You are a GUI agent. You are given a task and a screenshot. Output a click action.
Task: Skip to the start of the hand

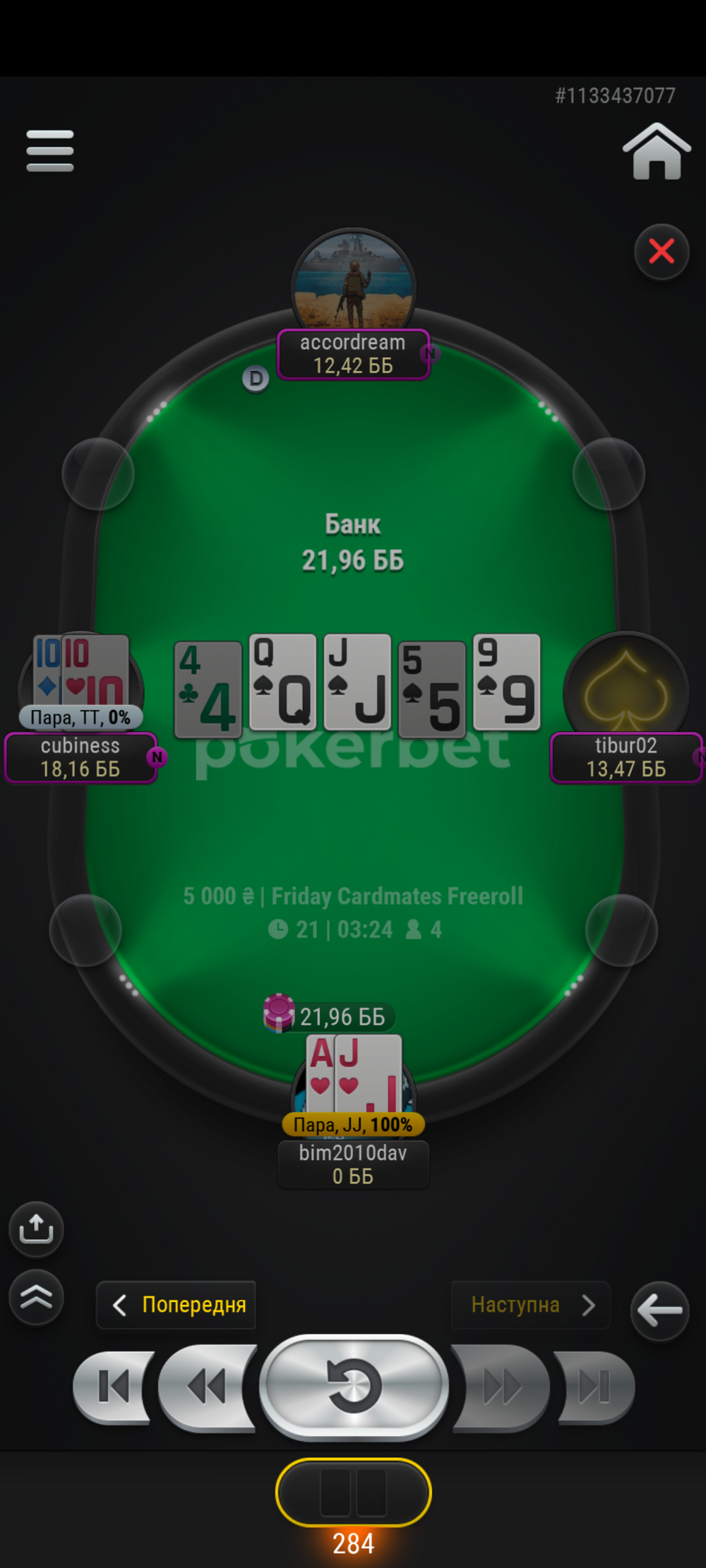point(114,1387)
